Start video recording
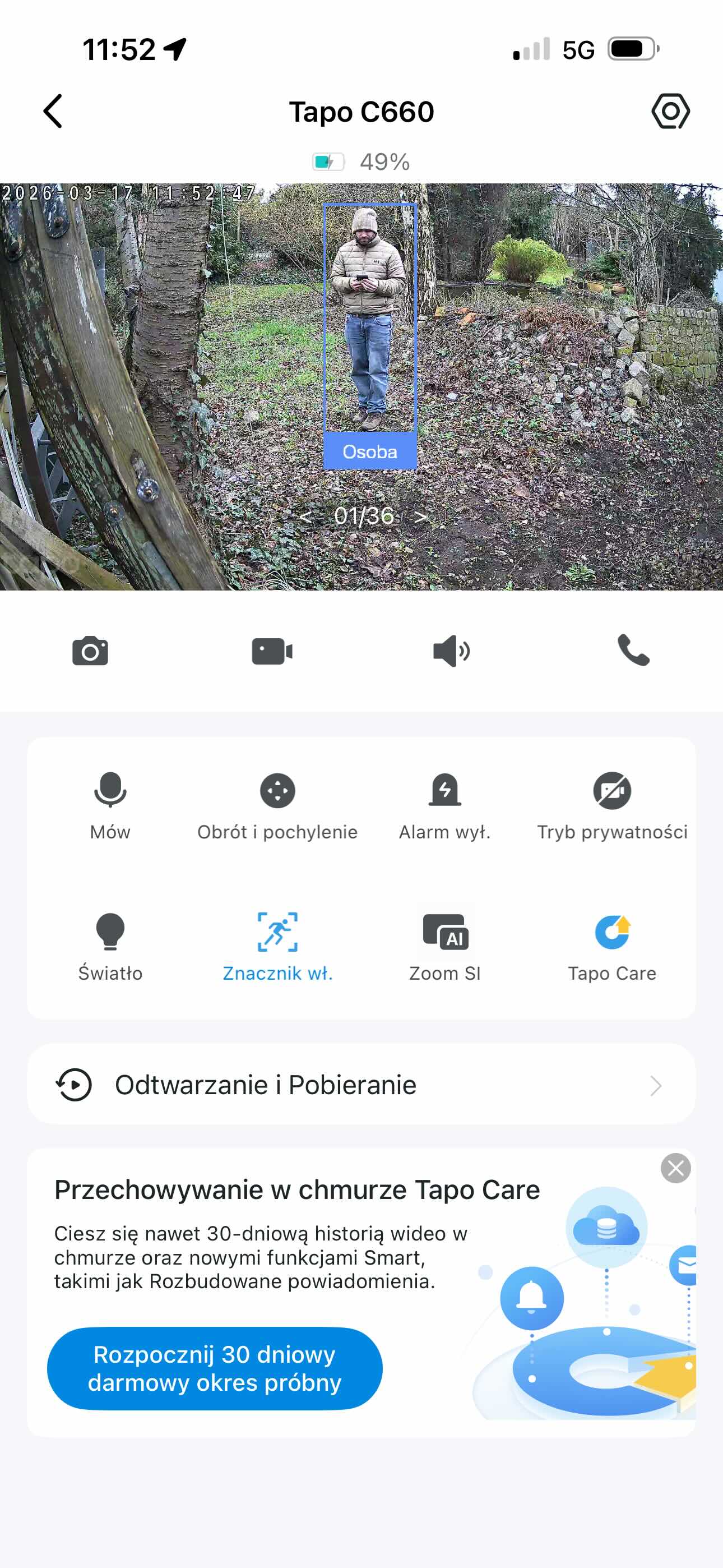The height and width of the screenshot is (1568, 723). click(271, 651)
